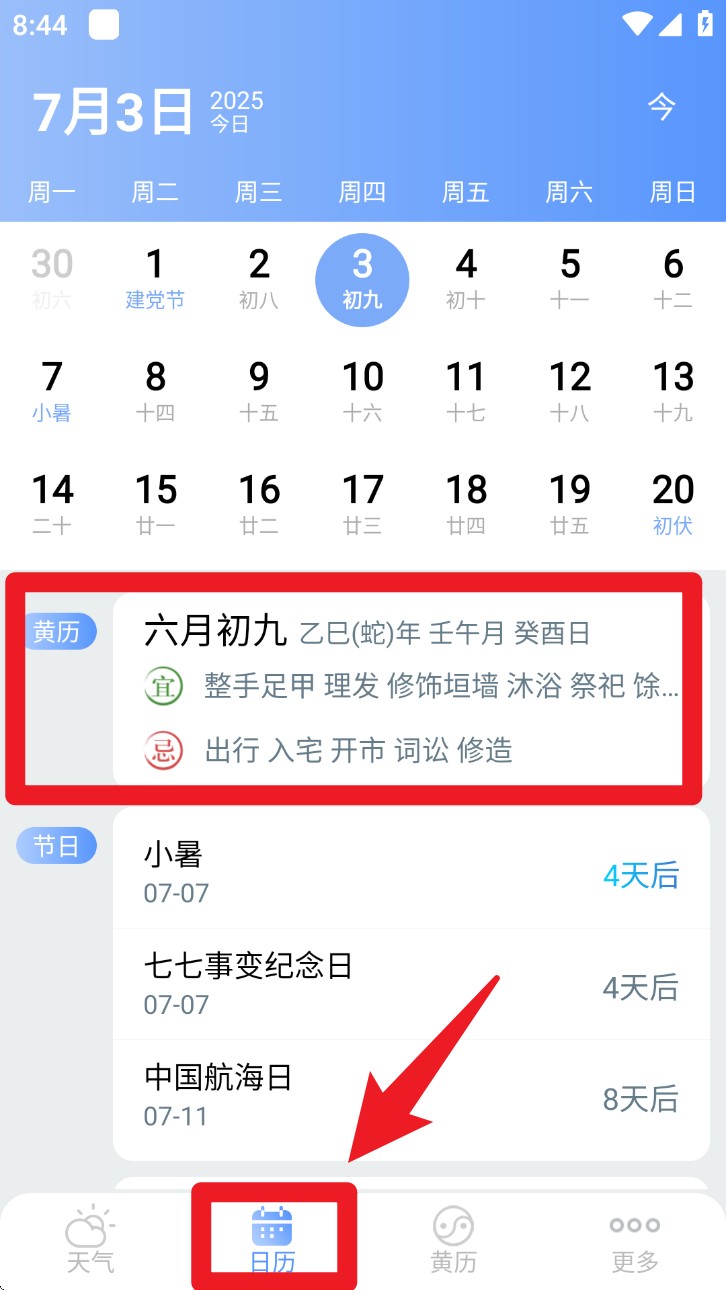Viewport: 726px width, 1290px height.
Task: Tap date 6 十二 on the calendar
Action: pyautogui.click(x=673, y=278)
